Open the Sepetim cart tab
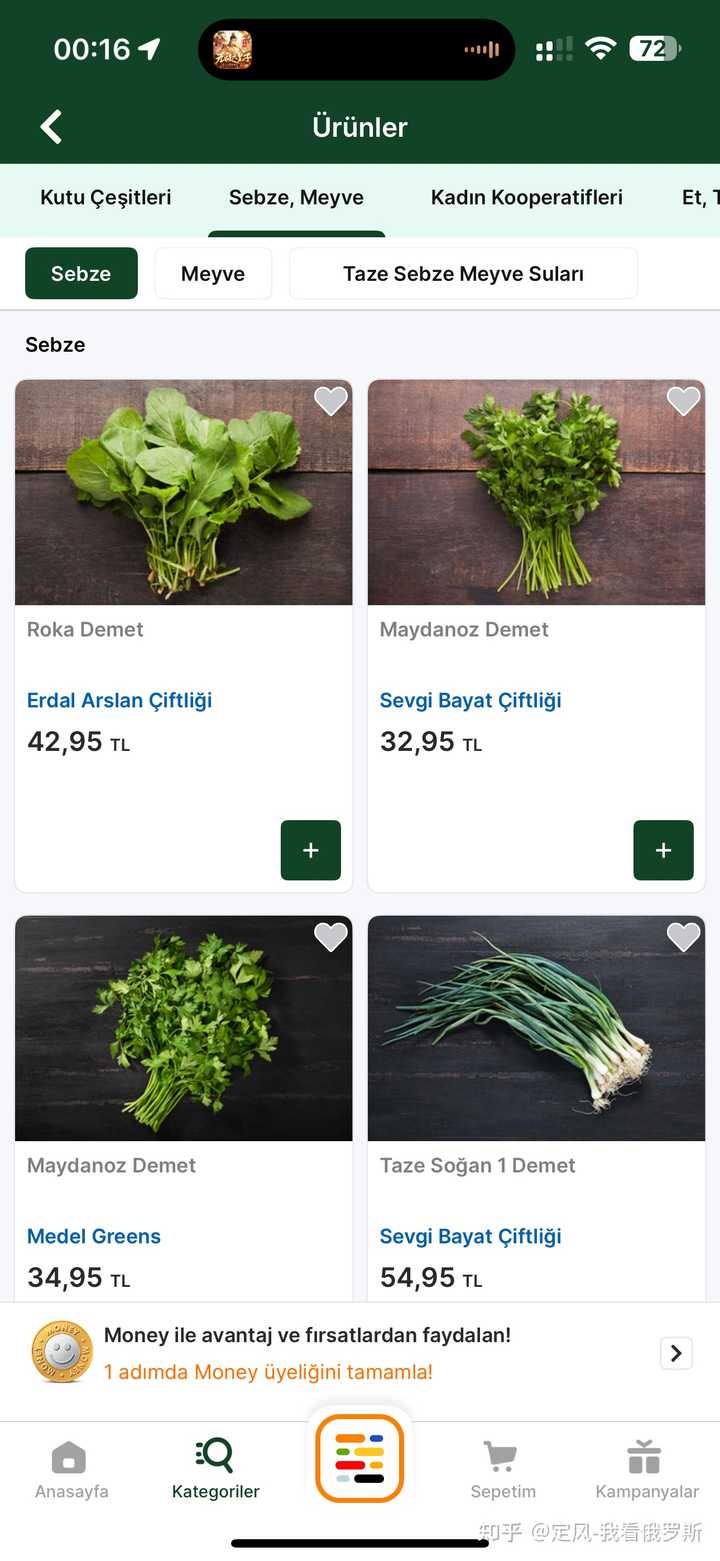720x1561 pixels. tap(503, 1469)
